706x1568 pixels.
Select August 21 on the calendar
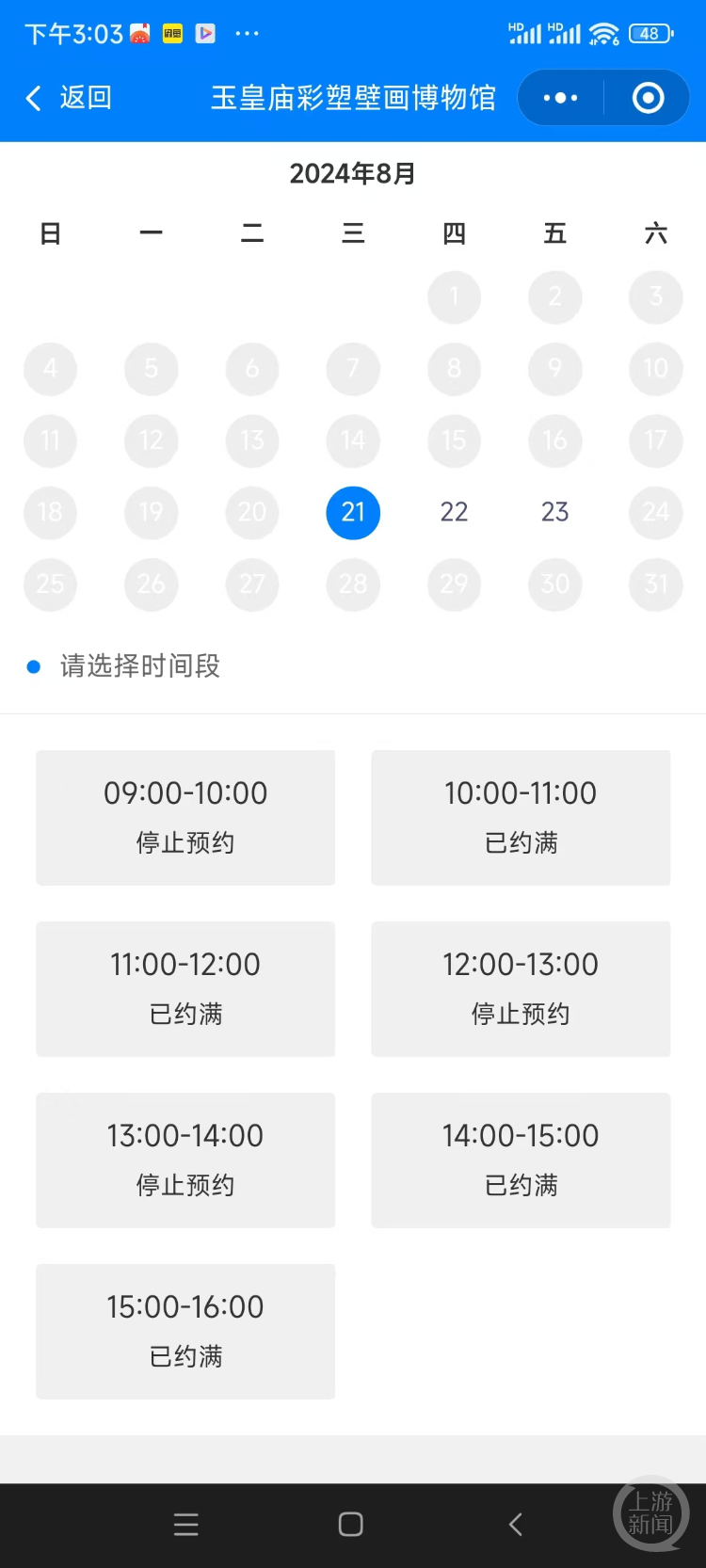pyautogui.click(x=353, y=512)
